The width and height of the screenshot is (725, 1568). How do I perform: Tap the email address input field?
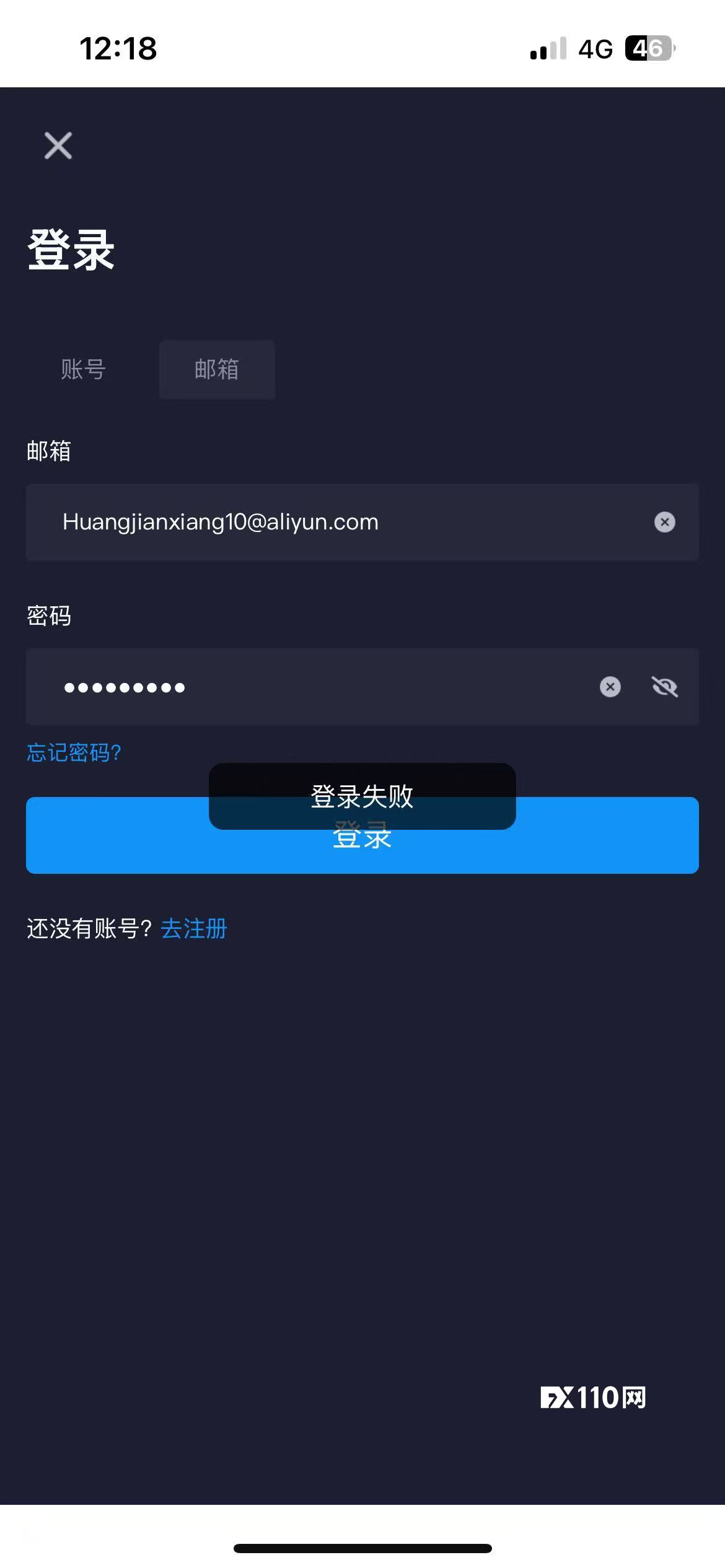click(362, 522)
